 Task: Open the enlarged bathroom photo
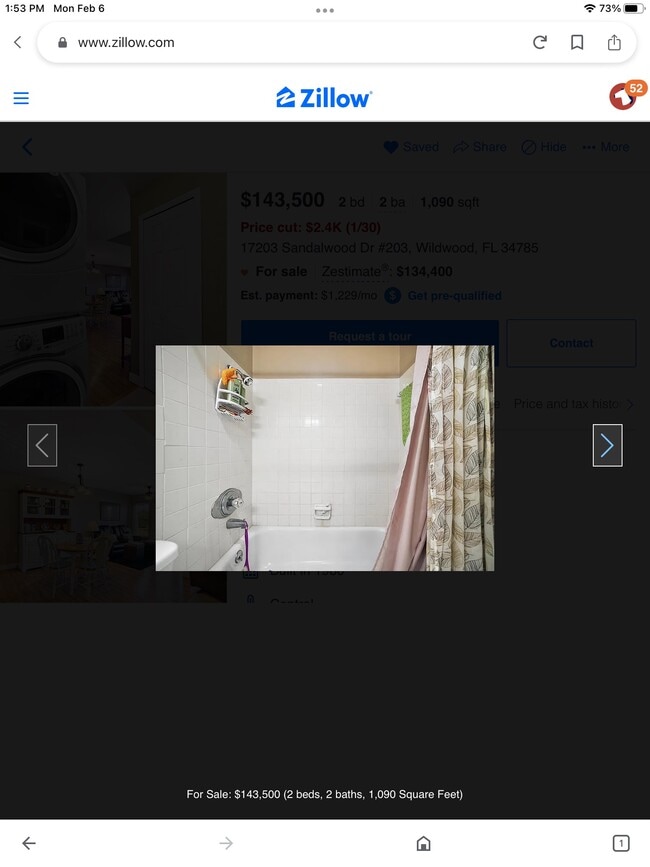click(x=324, y=458)
